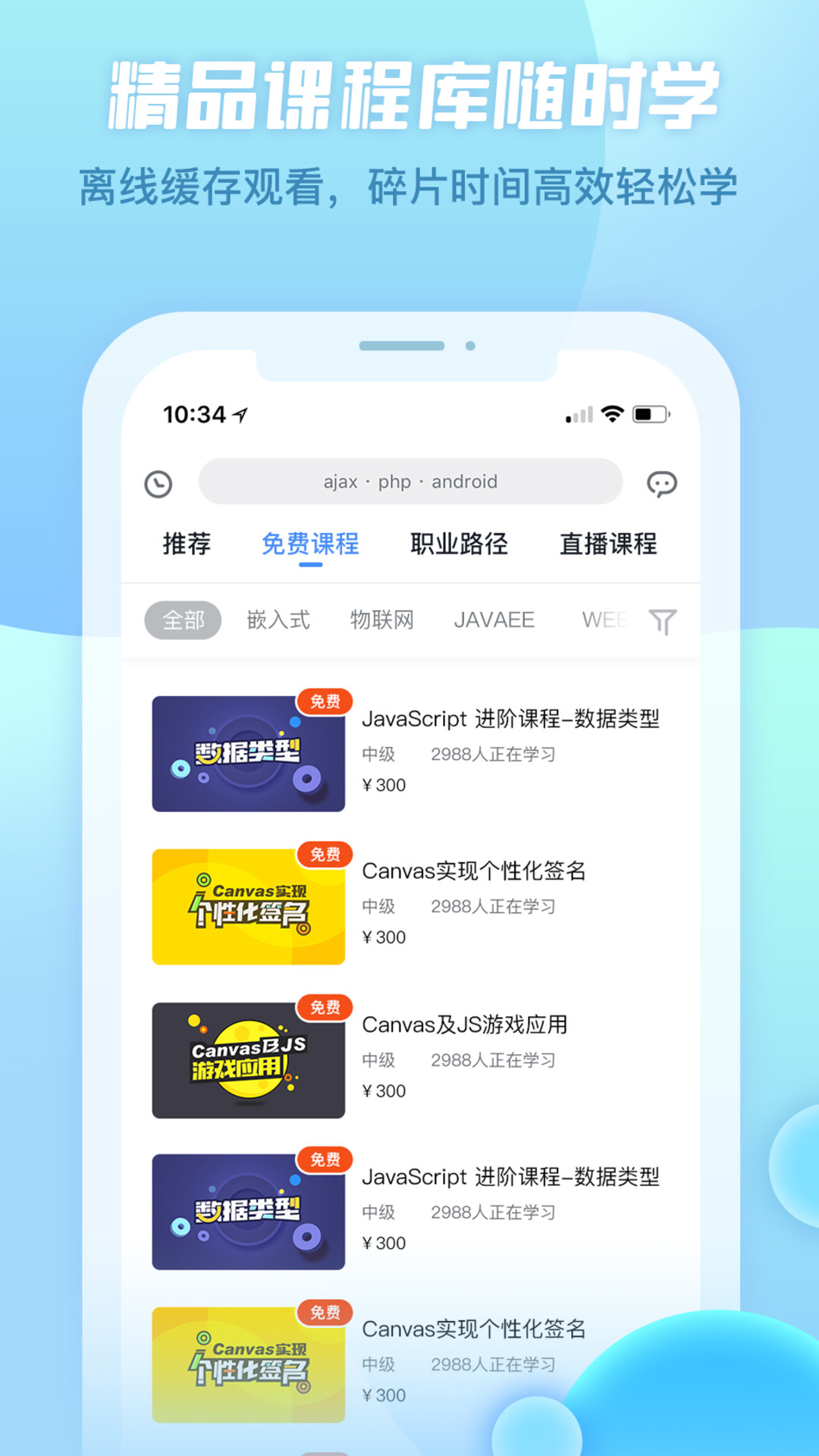The height and width of the screenshot is (1456, 819).
Task: Tap the 免费 badge on the first JavaScript course
Action: tap(326, 701)
